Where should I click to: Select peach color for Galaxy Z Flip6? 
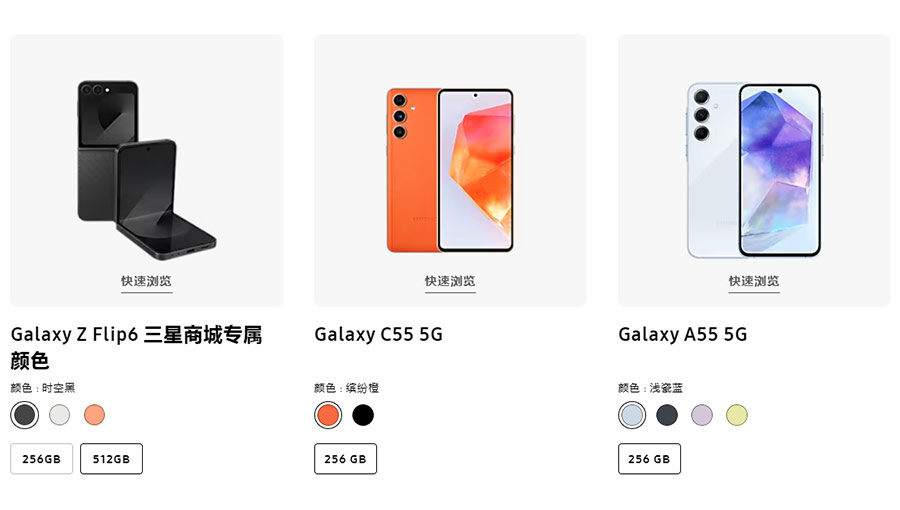[x=94, y=415]
